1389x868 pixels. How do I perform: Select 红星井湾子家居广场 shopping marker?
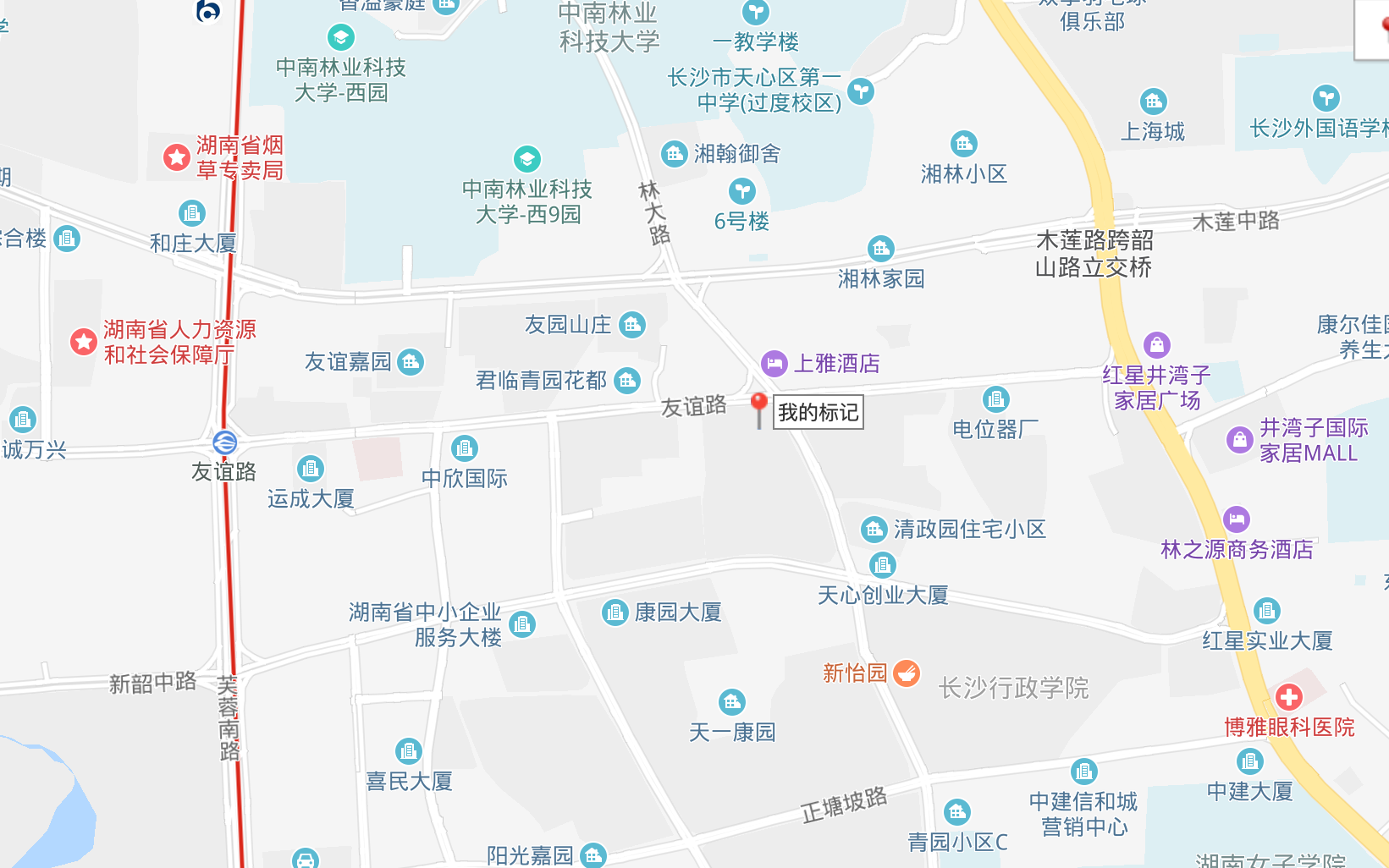[x=1156, y=345]
